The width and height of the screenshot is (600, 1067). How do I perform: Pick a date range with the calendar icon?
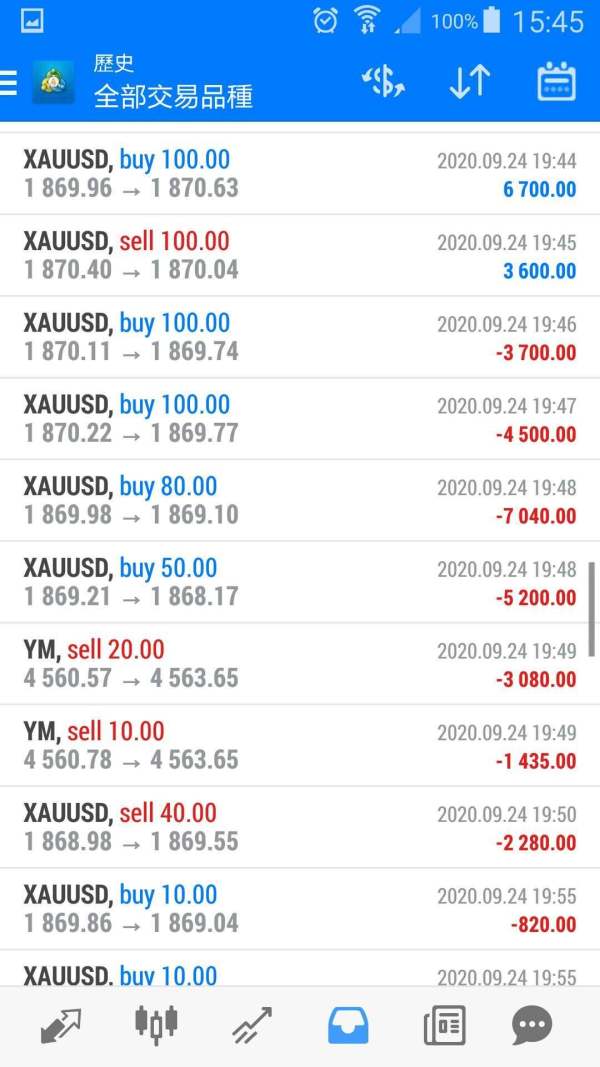[556, 82]
